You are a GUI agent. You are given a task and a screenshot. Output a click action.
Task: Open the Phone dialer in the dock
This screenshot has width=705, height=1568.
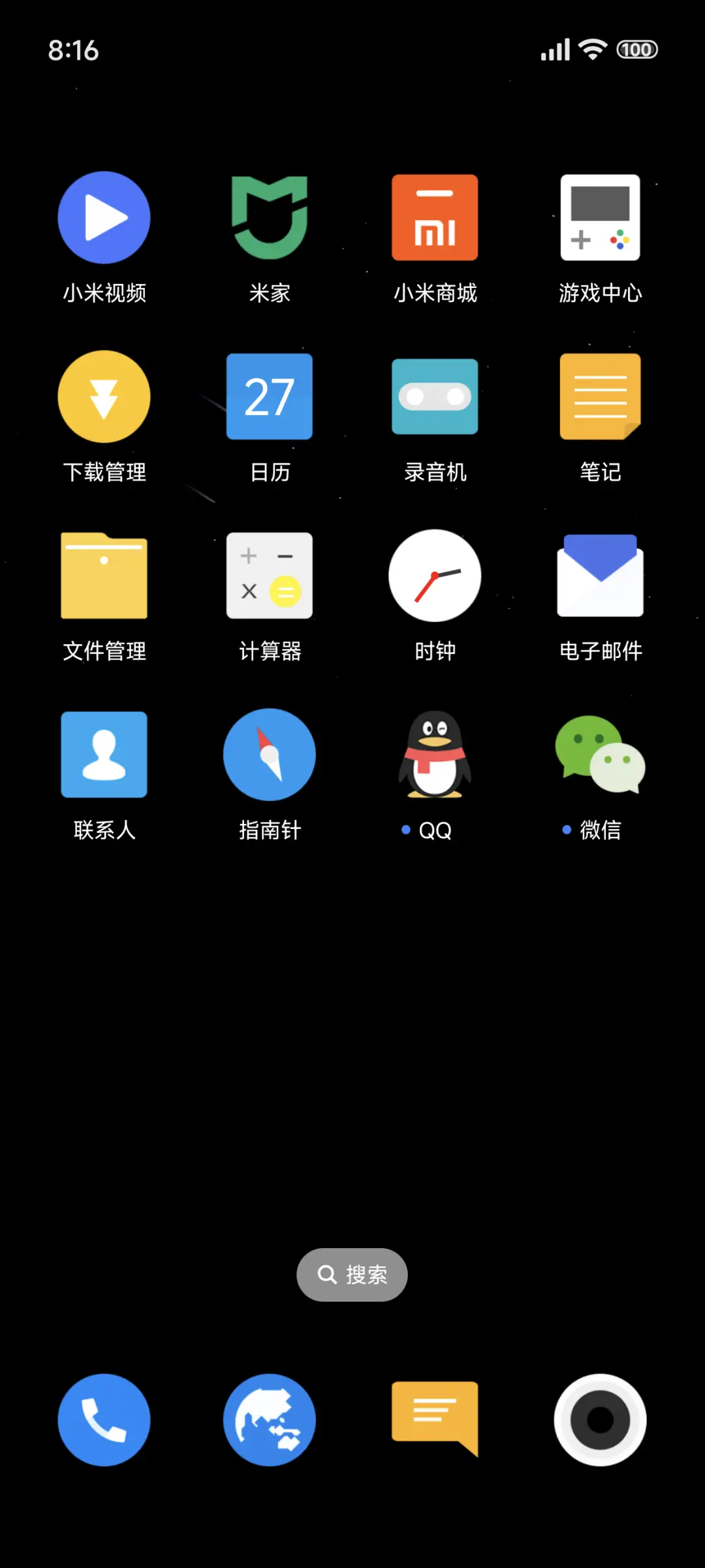[x=104, y=1419]
